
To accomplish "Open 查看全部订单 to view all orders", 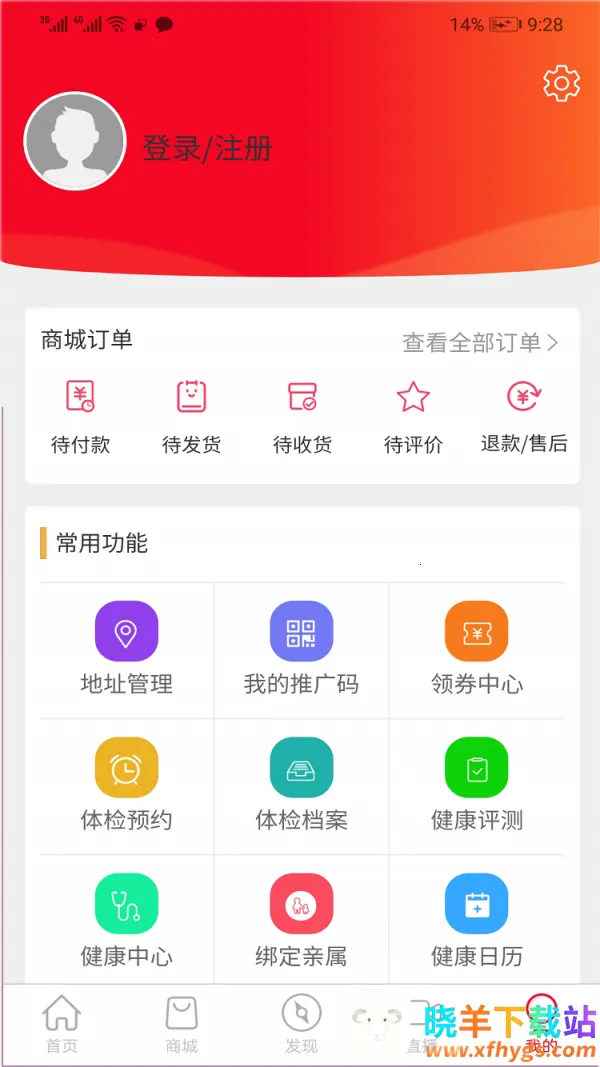I will coord(480,343).
